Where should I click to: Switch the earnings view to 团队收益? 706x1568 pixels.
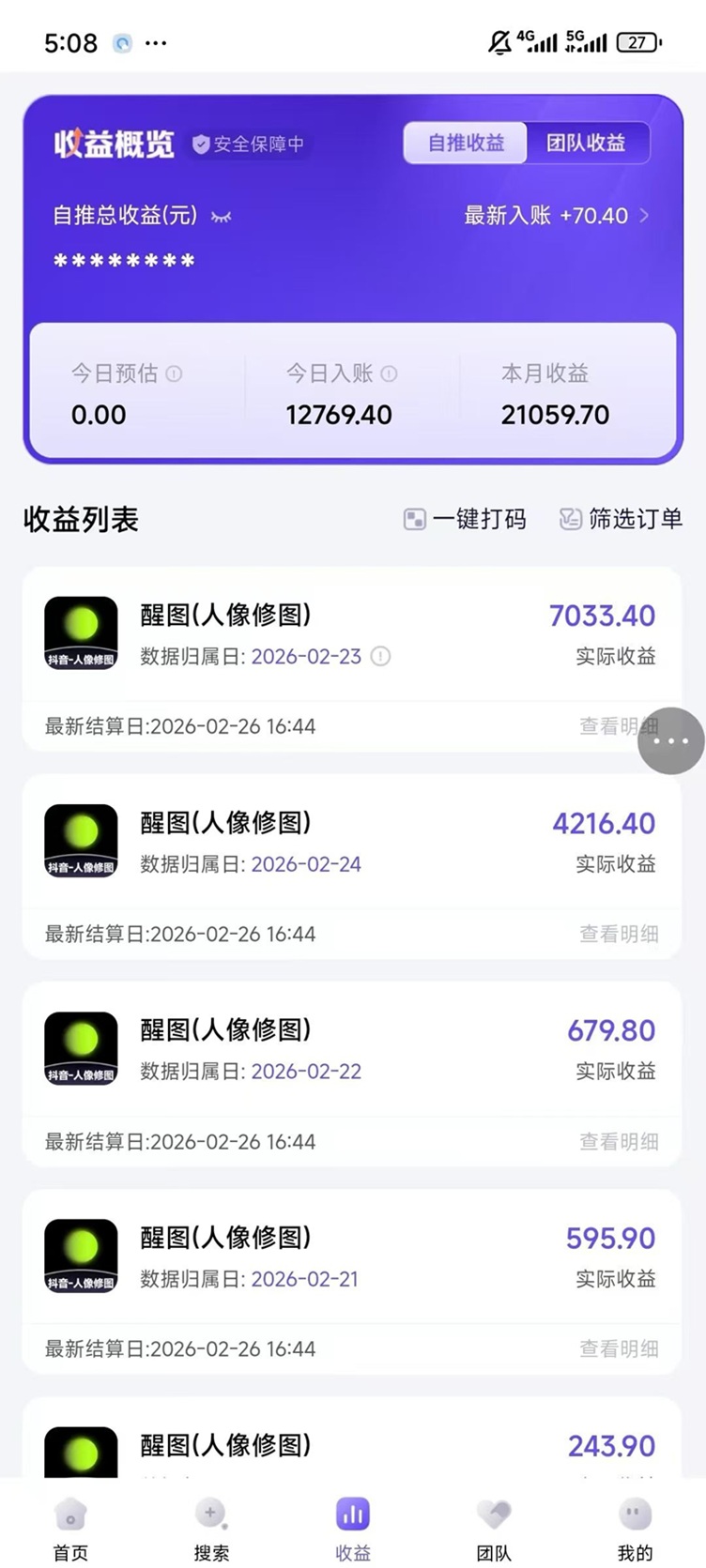[589, 143]
